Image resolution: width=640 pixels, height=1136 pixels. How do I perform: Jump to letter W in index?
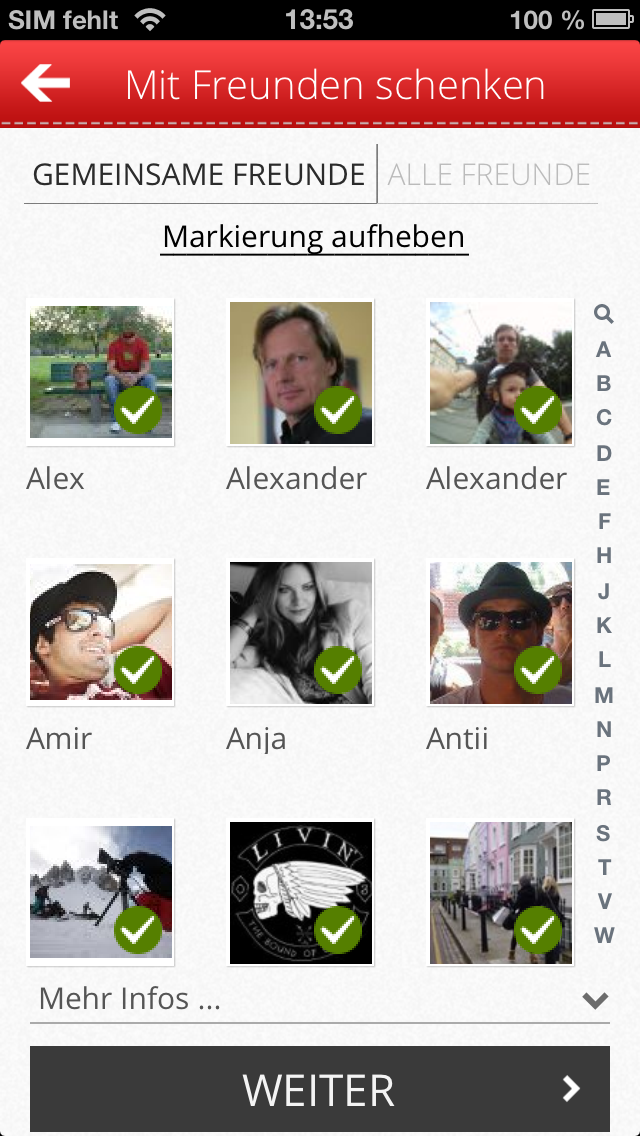coord(603,936)
